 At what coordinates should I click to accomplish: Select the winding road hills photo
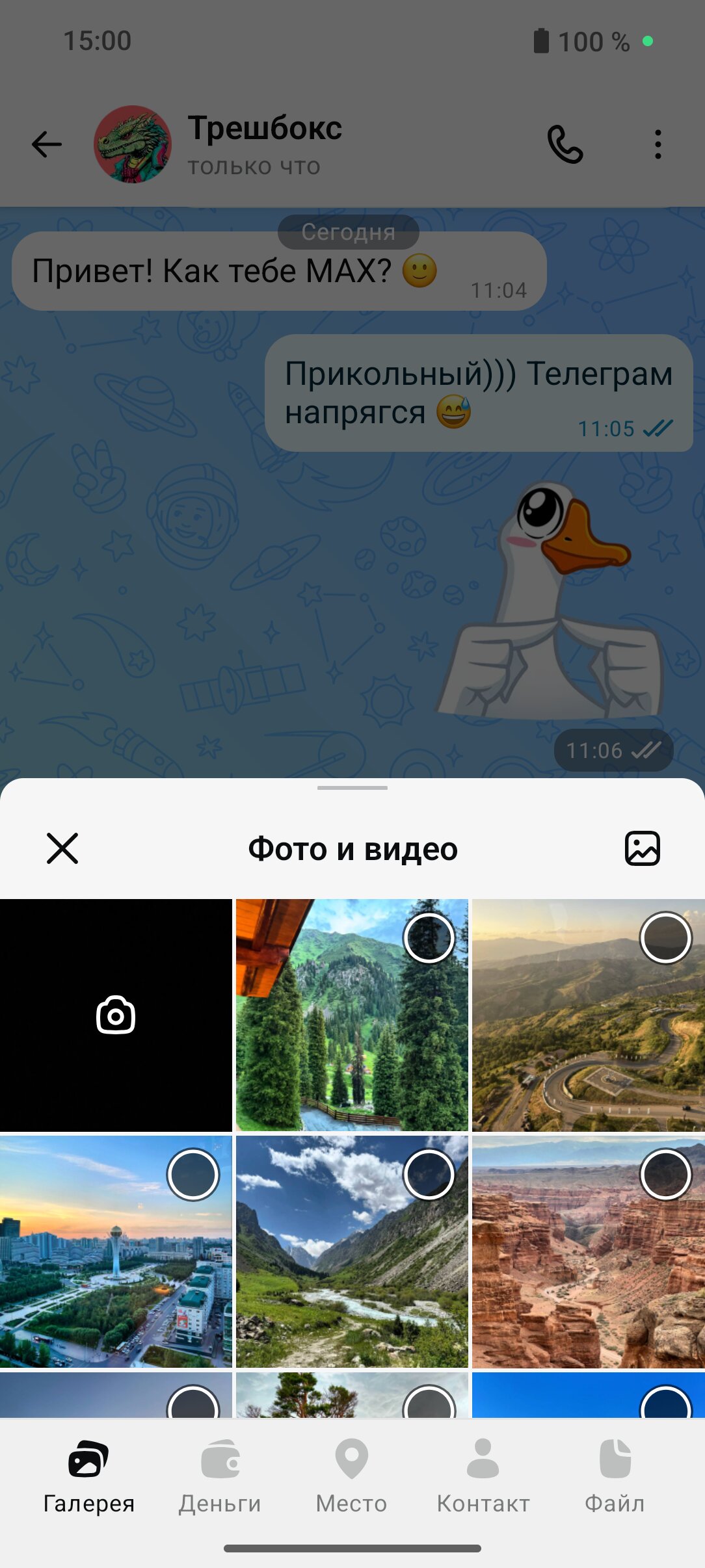[x=665, y=937]
